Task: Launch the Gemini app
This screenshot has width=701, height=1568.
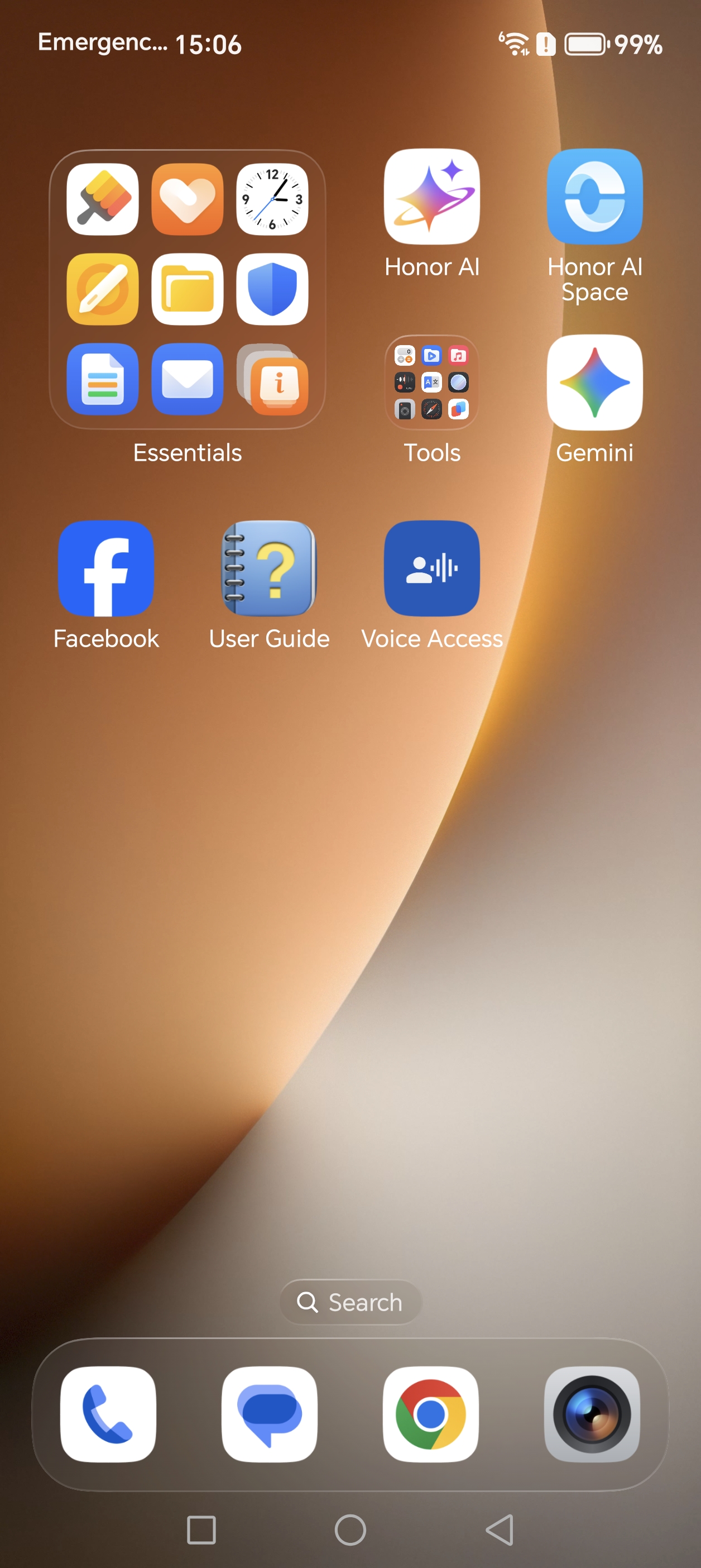Action: pos(594,383)
